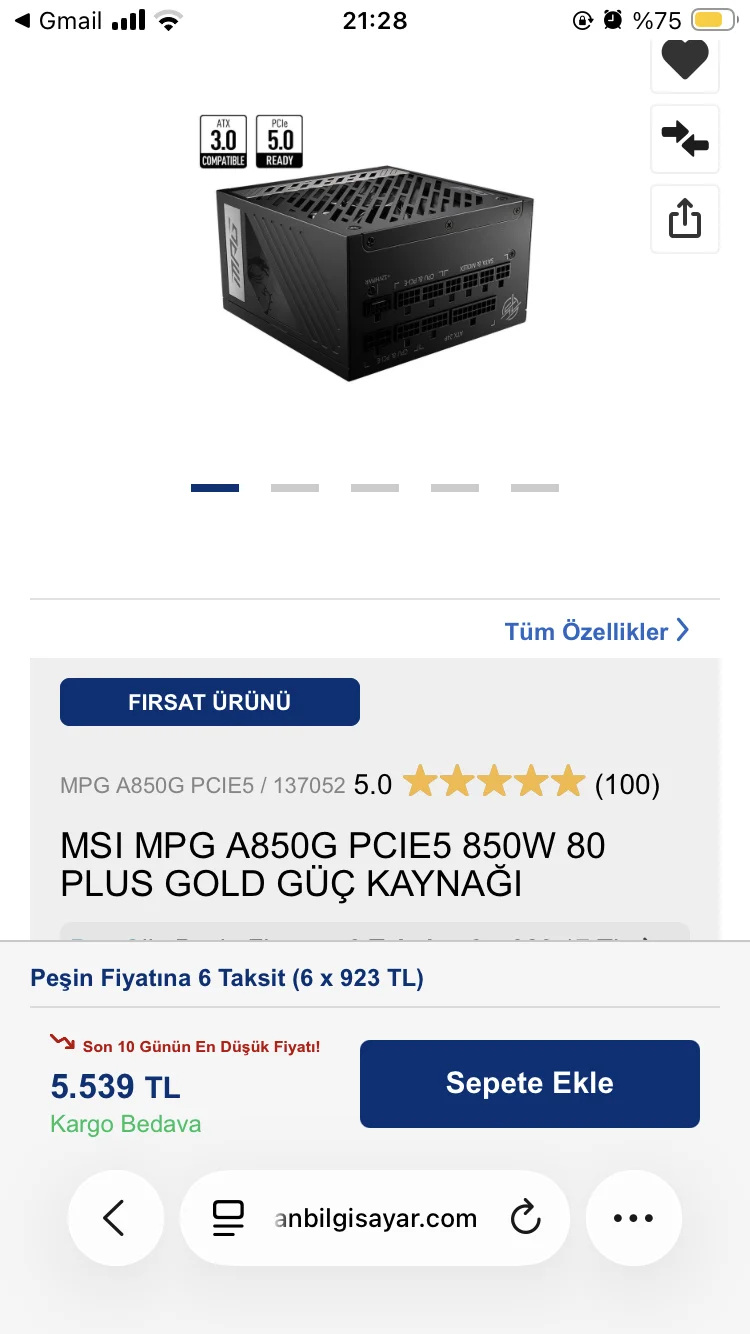Open browser more options menu
The image size is (750, 1334).
(x=633, y=1218)
